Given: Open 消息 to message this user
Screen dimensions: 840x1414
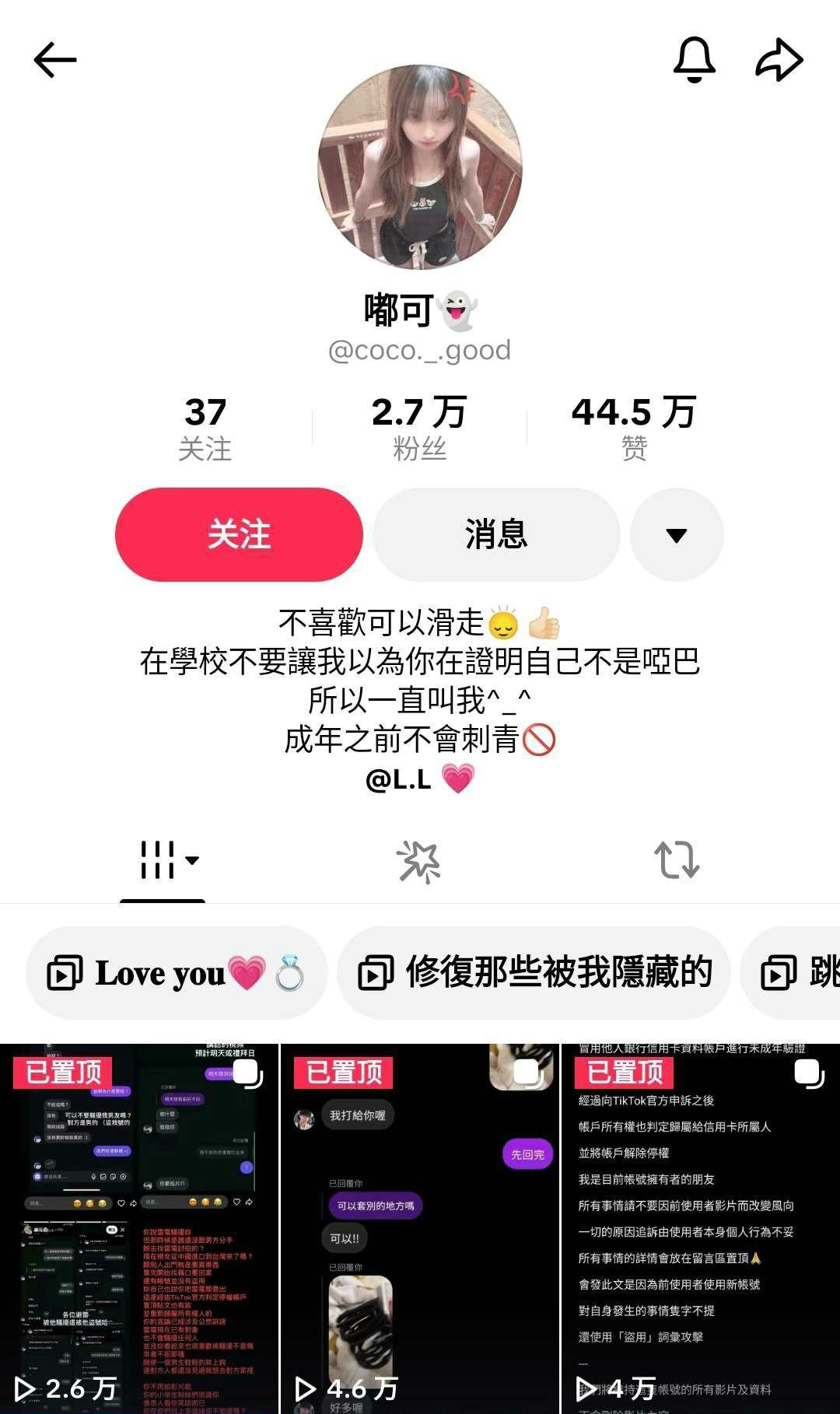Looking at the screenshot, I should click(x=496, y=534).
